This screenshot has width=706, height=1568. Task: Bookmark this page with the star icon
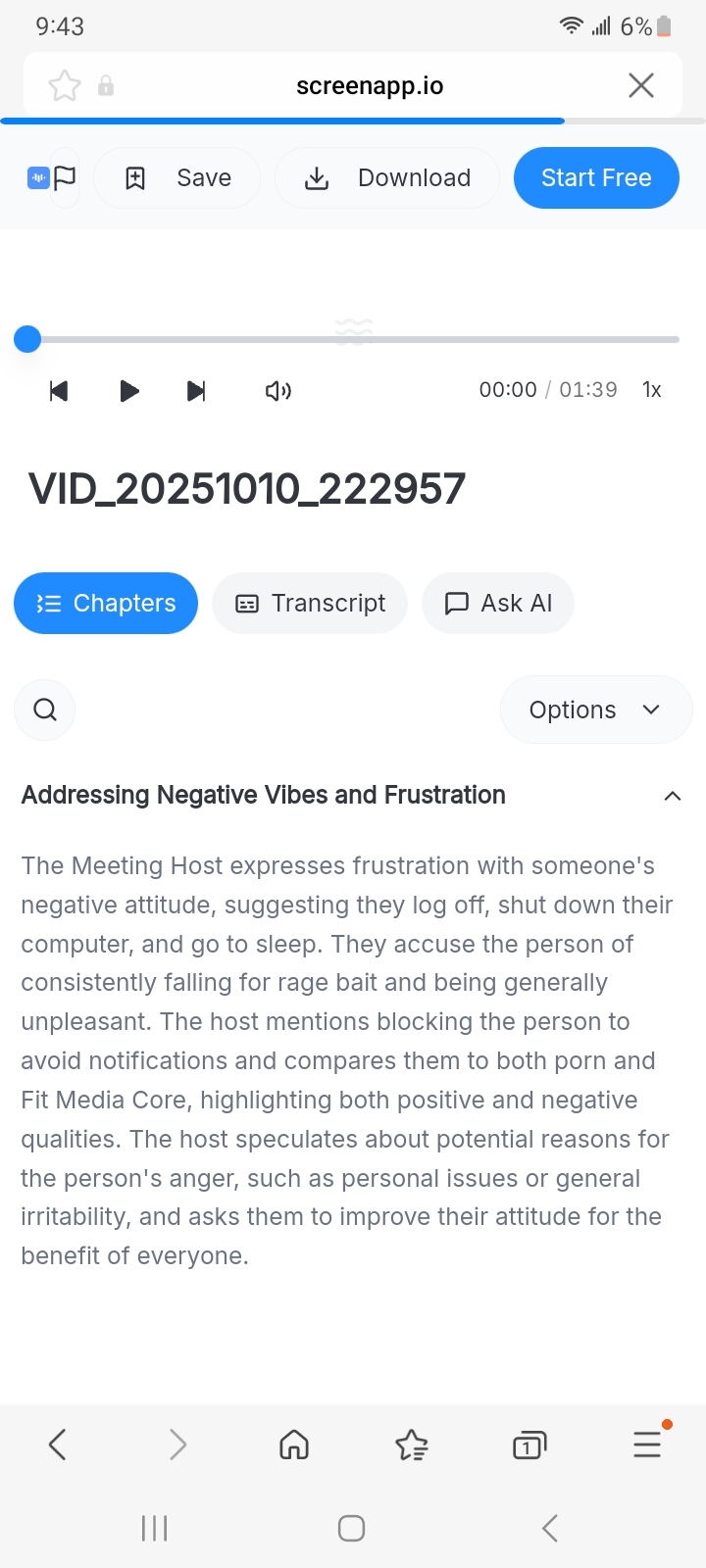click(65, 86)
